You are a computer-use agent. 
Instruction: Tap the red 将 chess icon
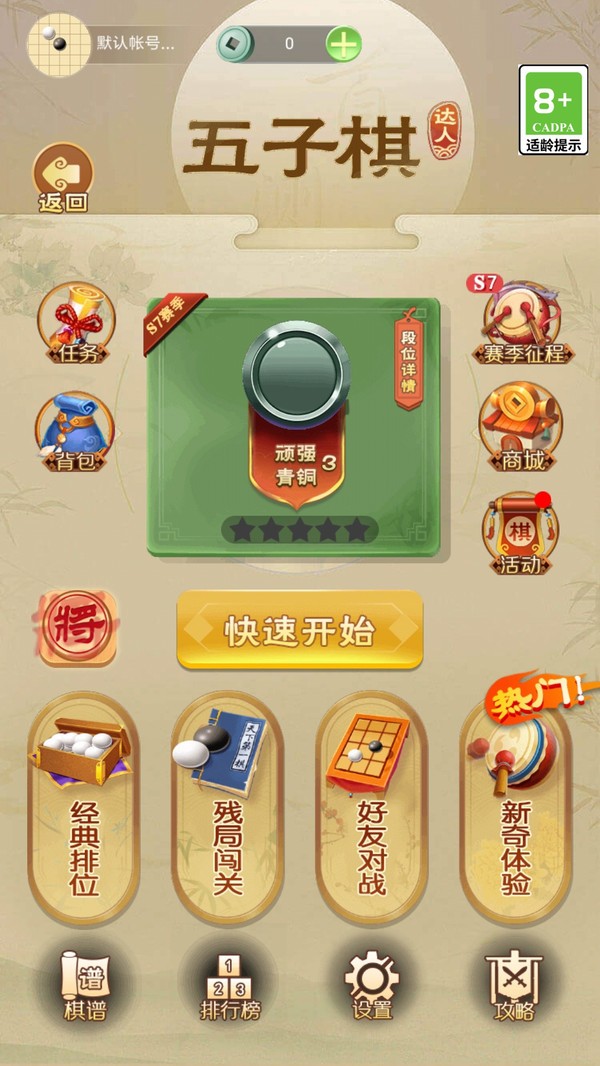(x=78, y=629)
